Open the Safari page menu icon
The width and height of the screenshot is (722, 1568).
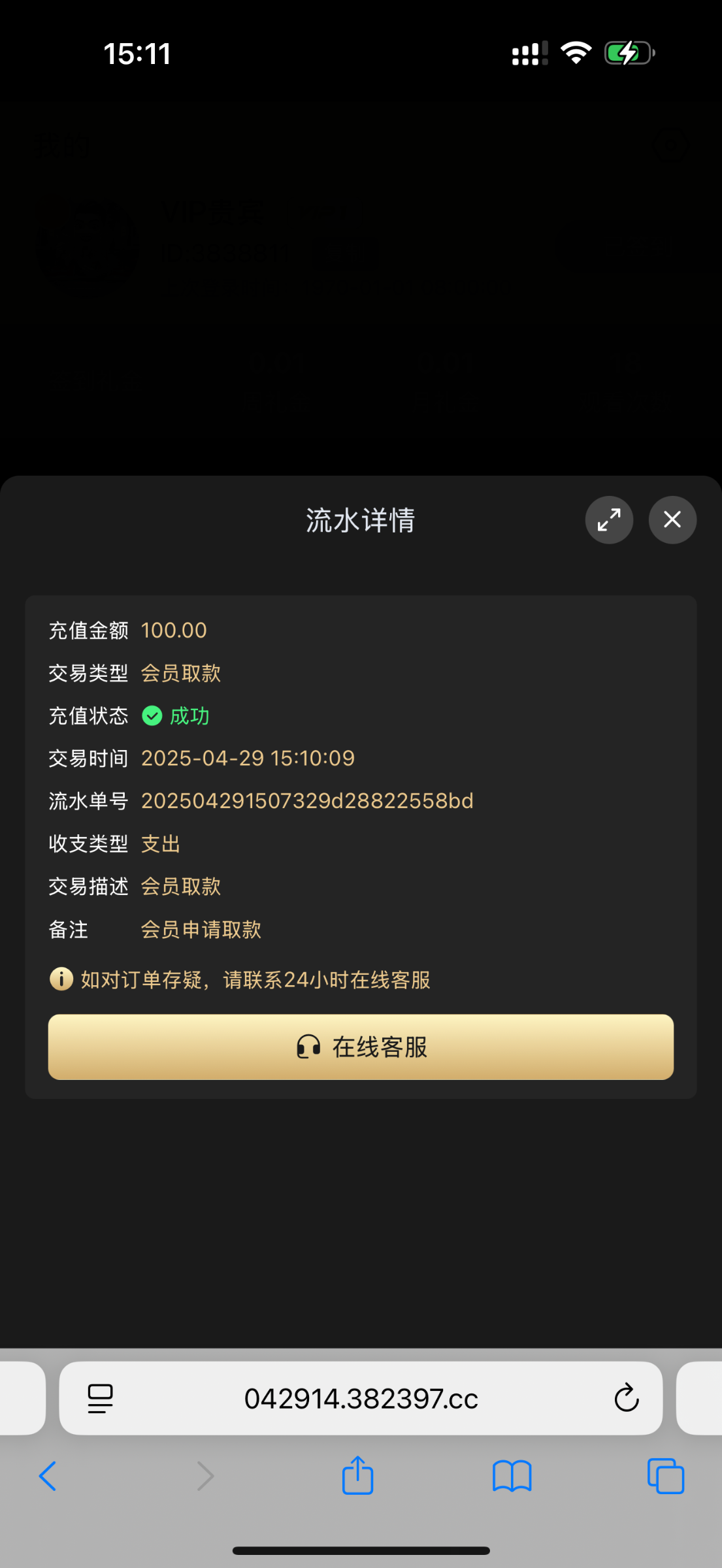[101, 1398]
